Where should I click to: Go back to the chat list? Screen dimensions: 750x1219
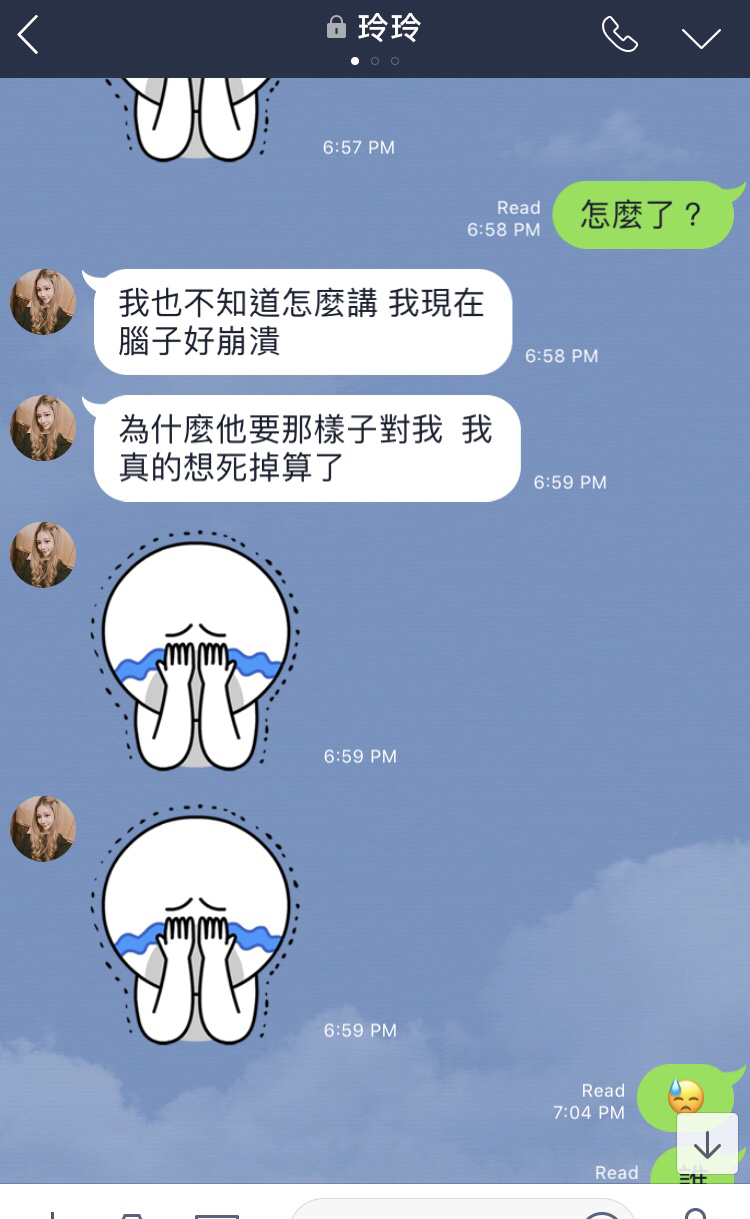(x=28, y=36)
